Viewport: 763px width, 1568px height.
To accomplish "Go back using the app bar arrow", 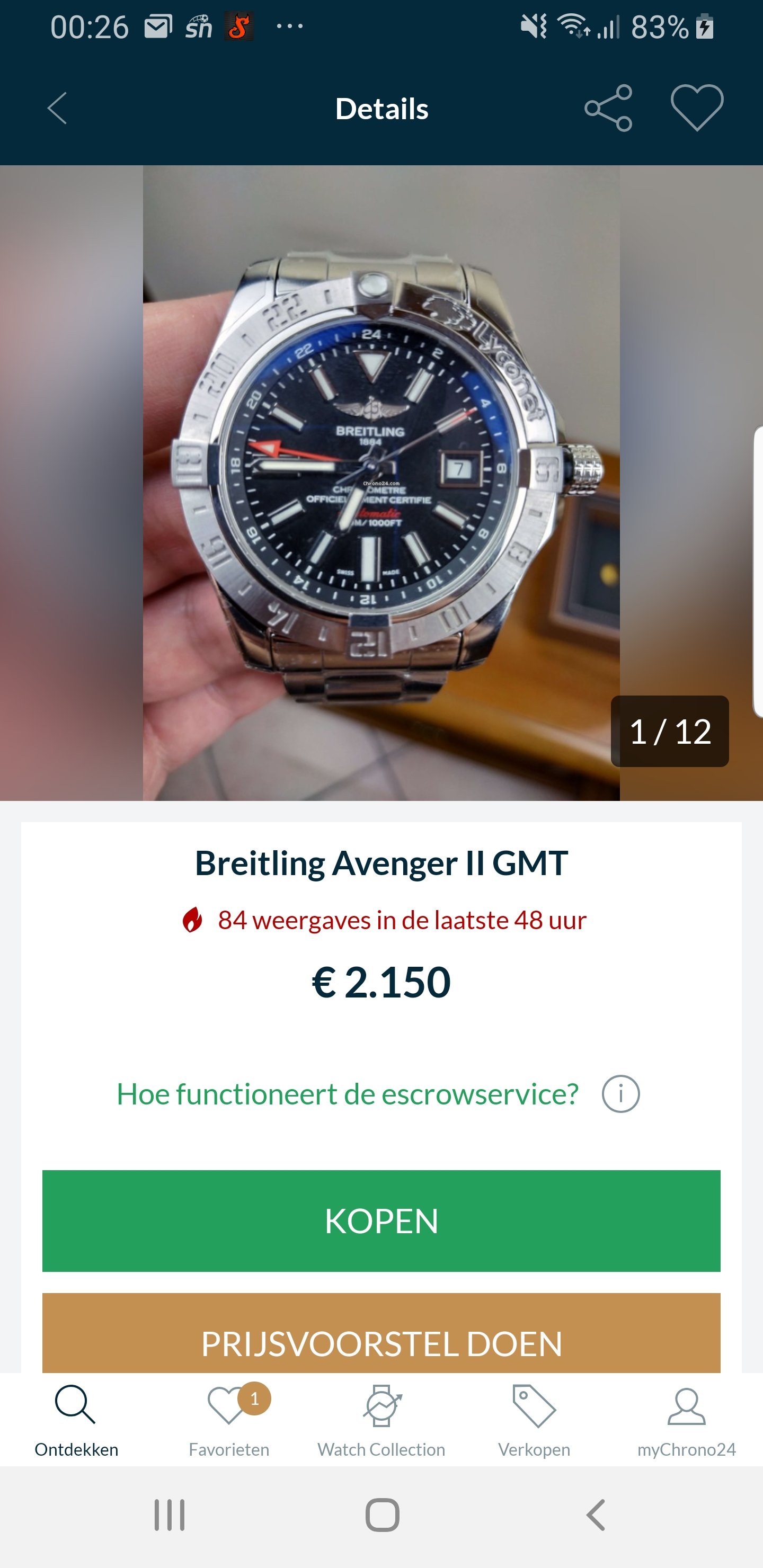I will 57,109.
